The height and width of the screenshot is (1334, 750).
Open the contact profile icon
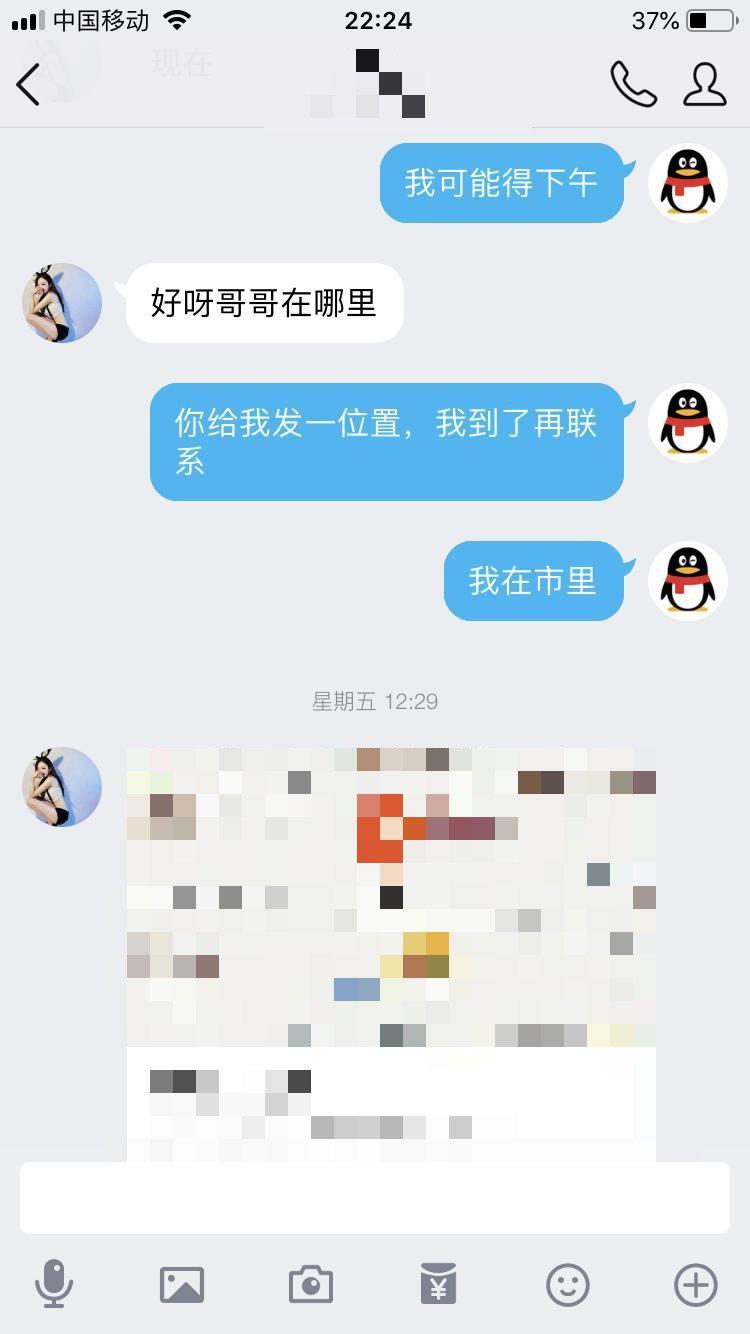tap(704, 85)
